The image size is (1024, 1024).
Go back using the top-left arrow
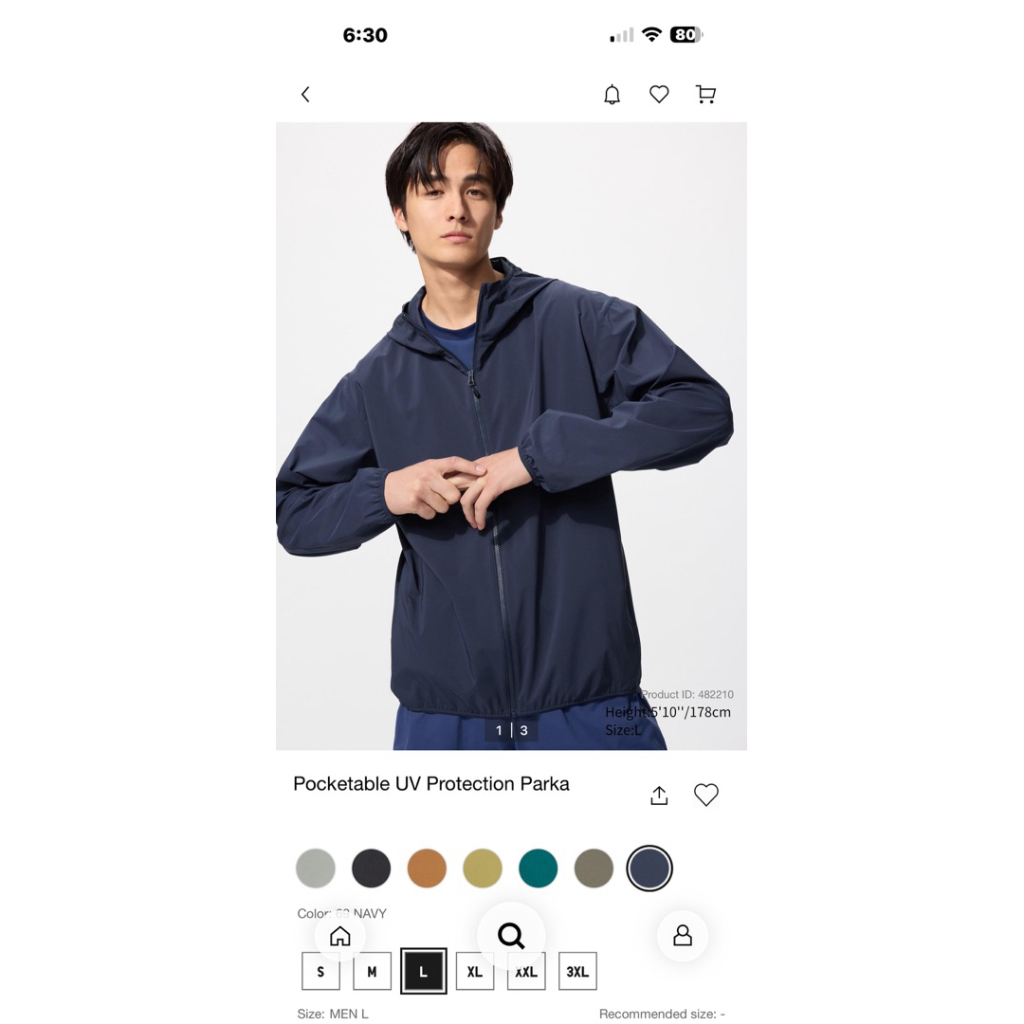[x=305, y=94]
